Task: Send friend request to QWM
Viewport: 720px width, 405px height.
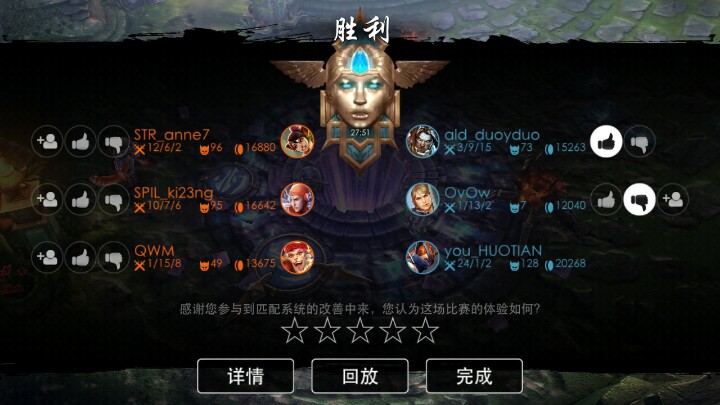Action: (46, 258)
